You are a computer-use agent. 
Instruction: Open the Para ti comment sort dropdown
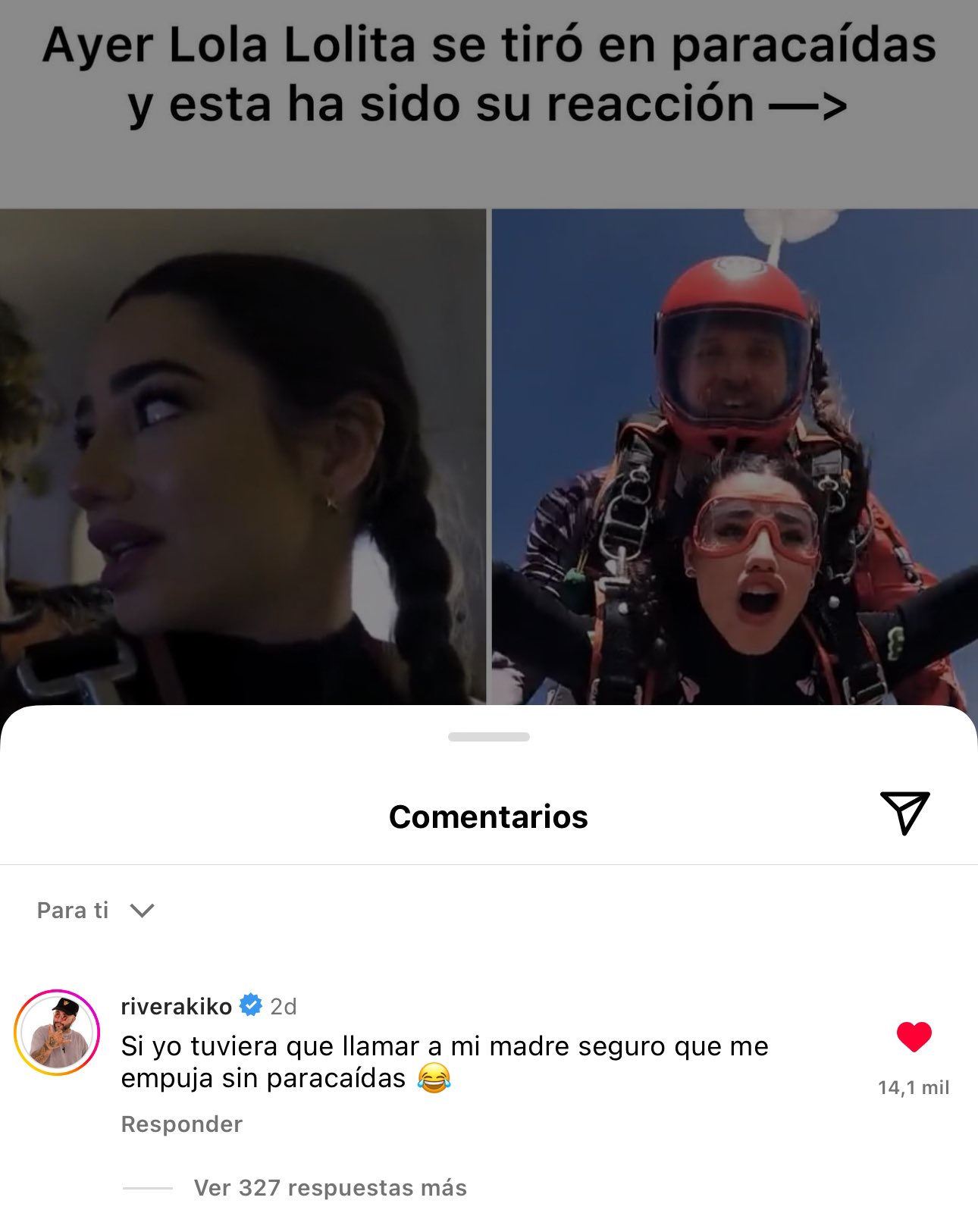click(96, 910)
